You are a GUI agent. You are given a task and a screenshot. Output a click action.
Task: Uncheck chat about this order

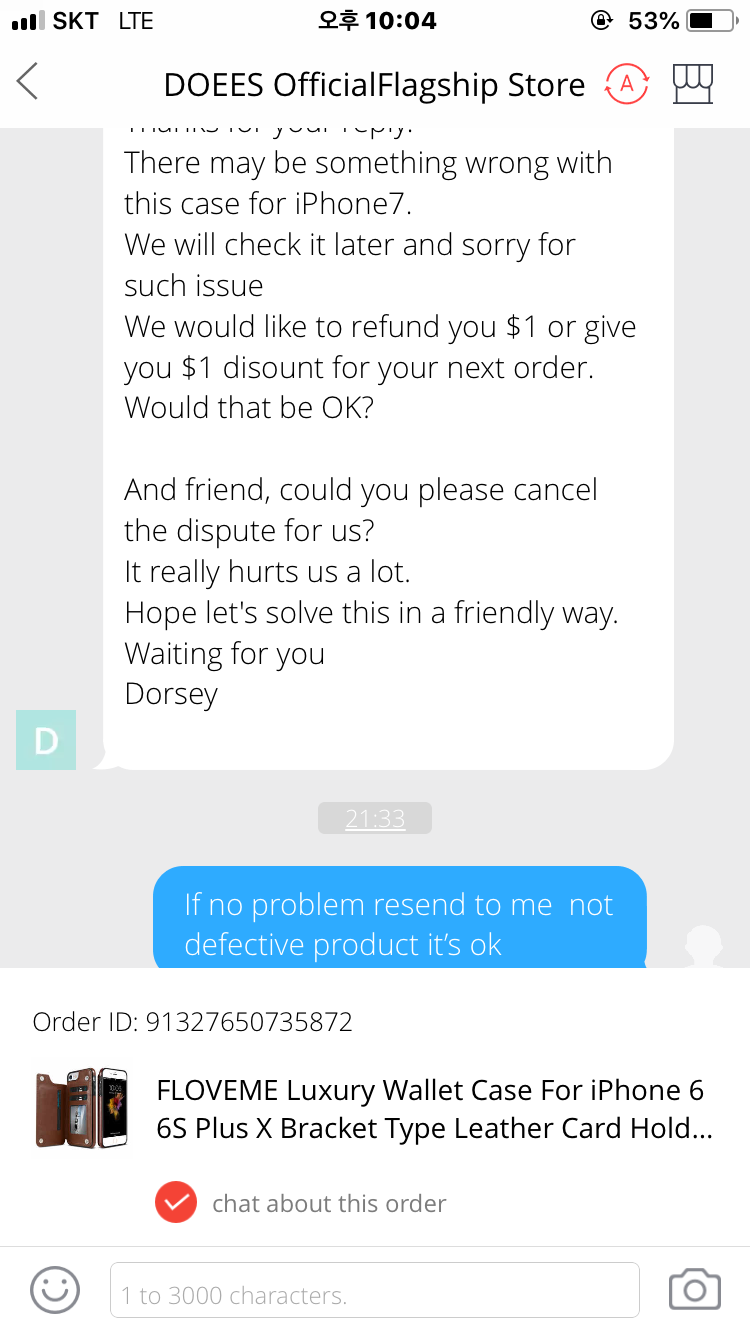(x=176, y=1203)
